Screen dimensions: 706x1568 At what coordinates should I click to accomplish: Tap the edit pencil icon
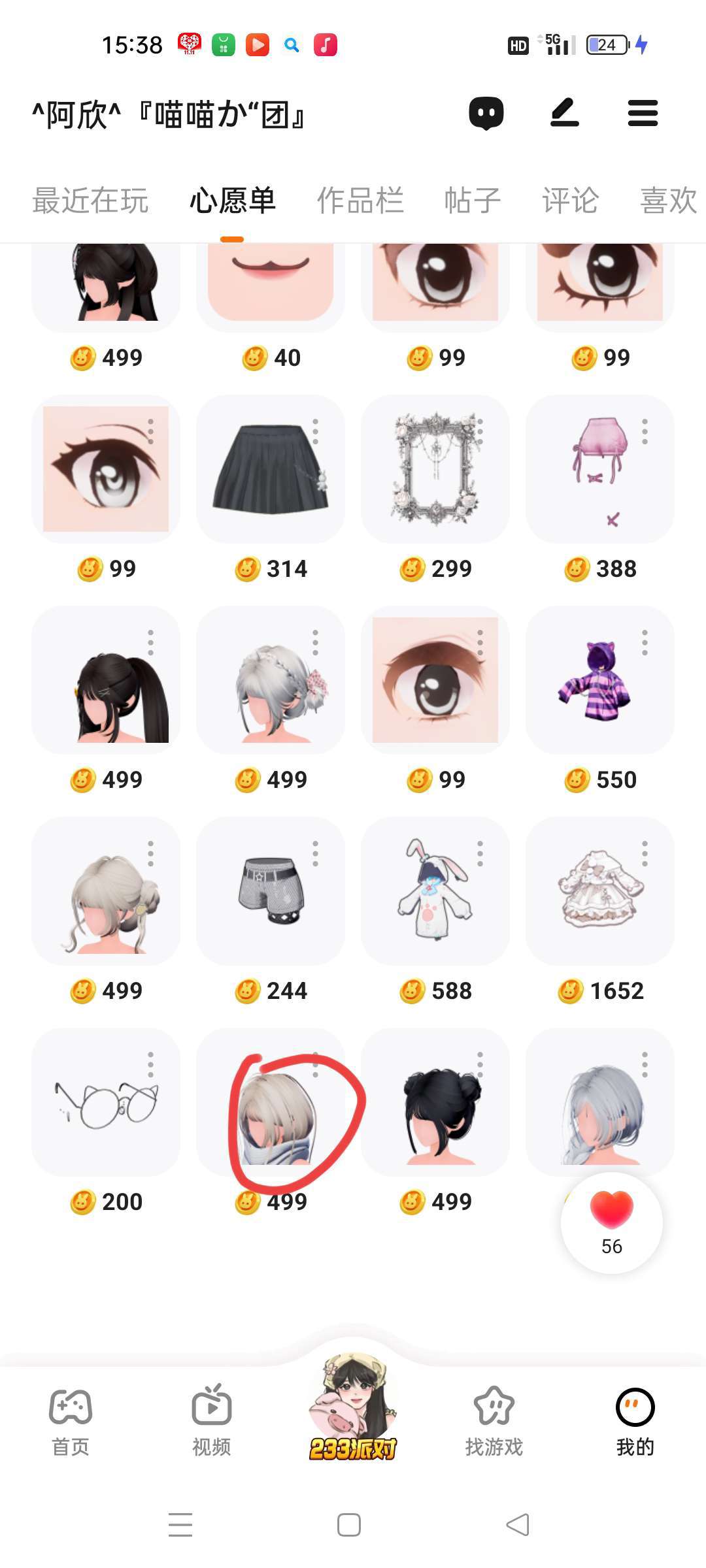[x=564, y=113]
